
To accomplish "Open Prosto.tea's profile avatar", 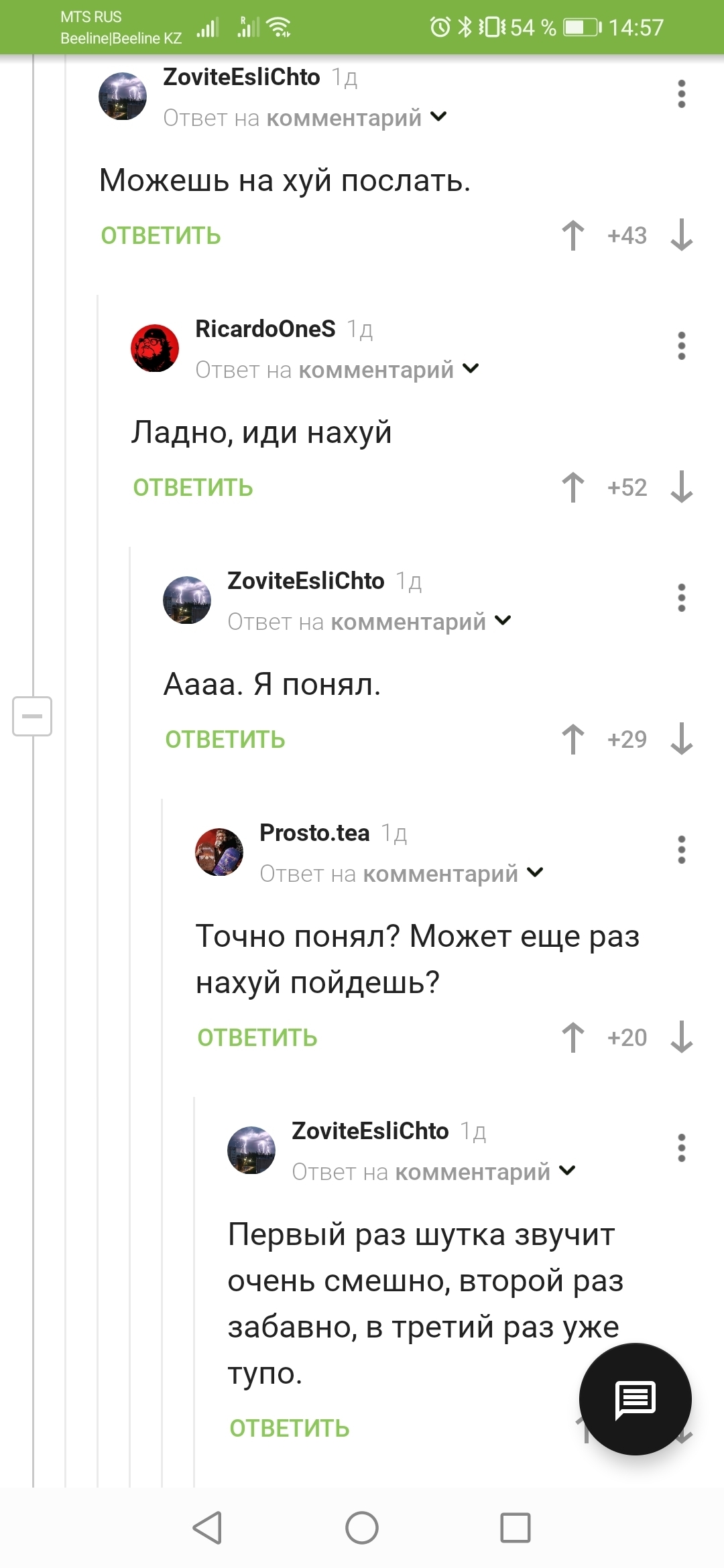I will point(219,852).
